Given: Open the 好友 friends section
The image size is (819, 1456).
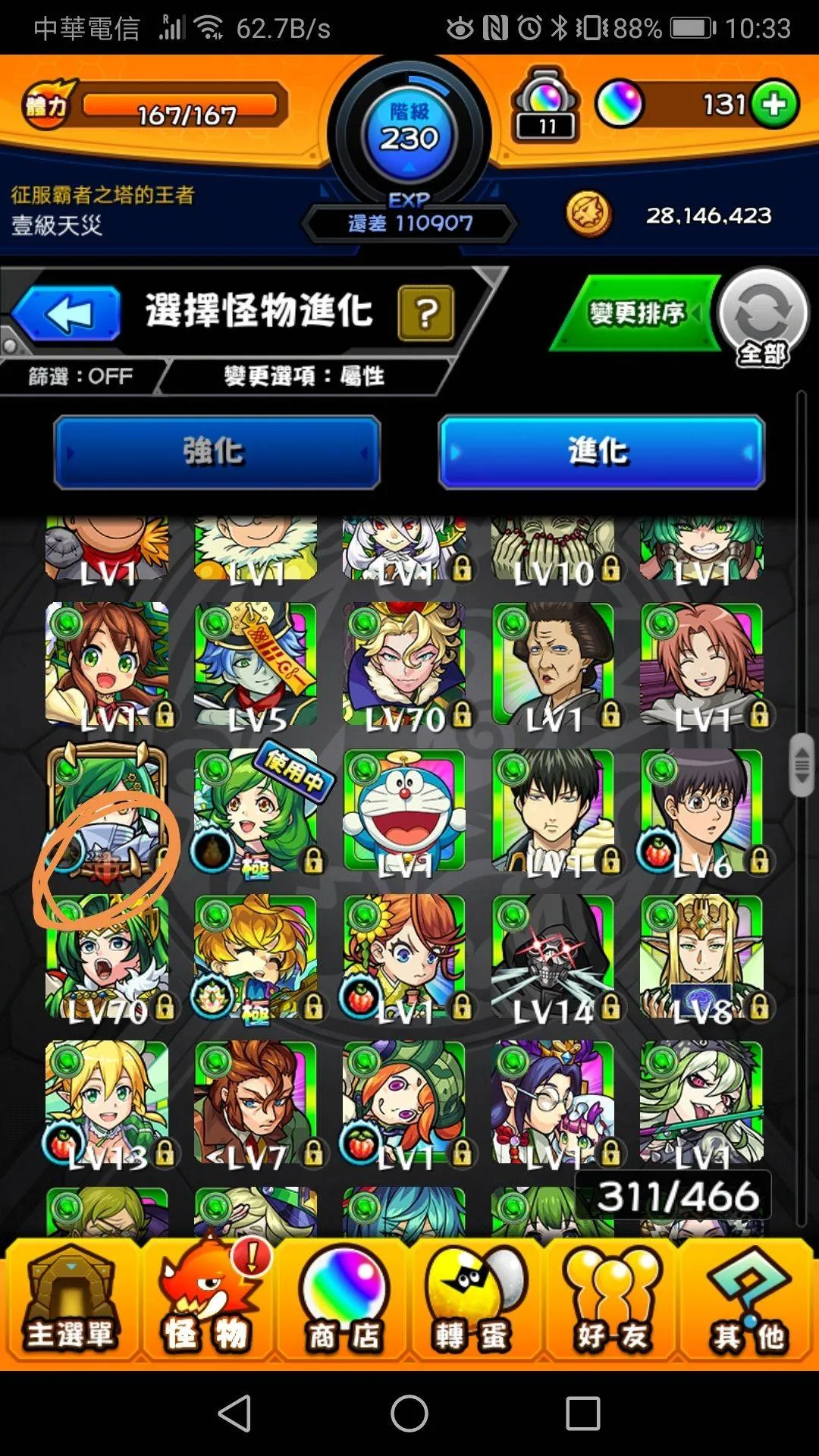Looking at the screenshot, I should (612, 1301).
